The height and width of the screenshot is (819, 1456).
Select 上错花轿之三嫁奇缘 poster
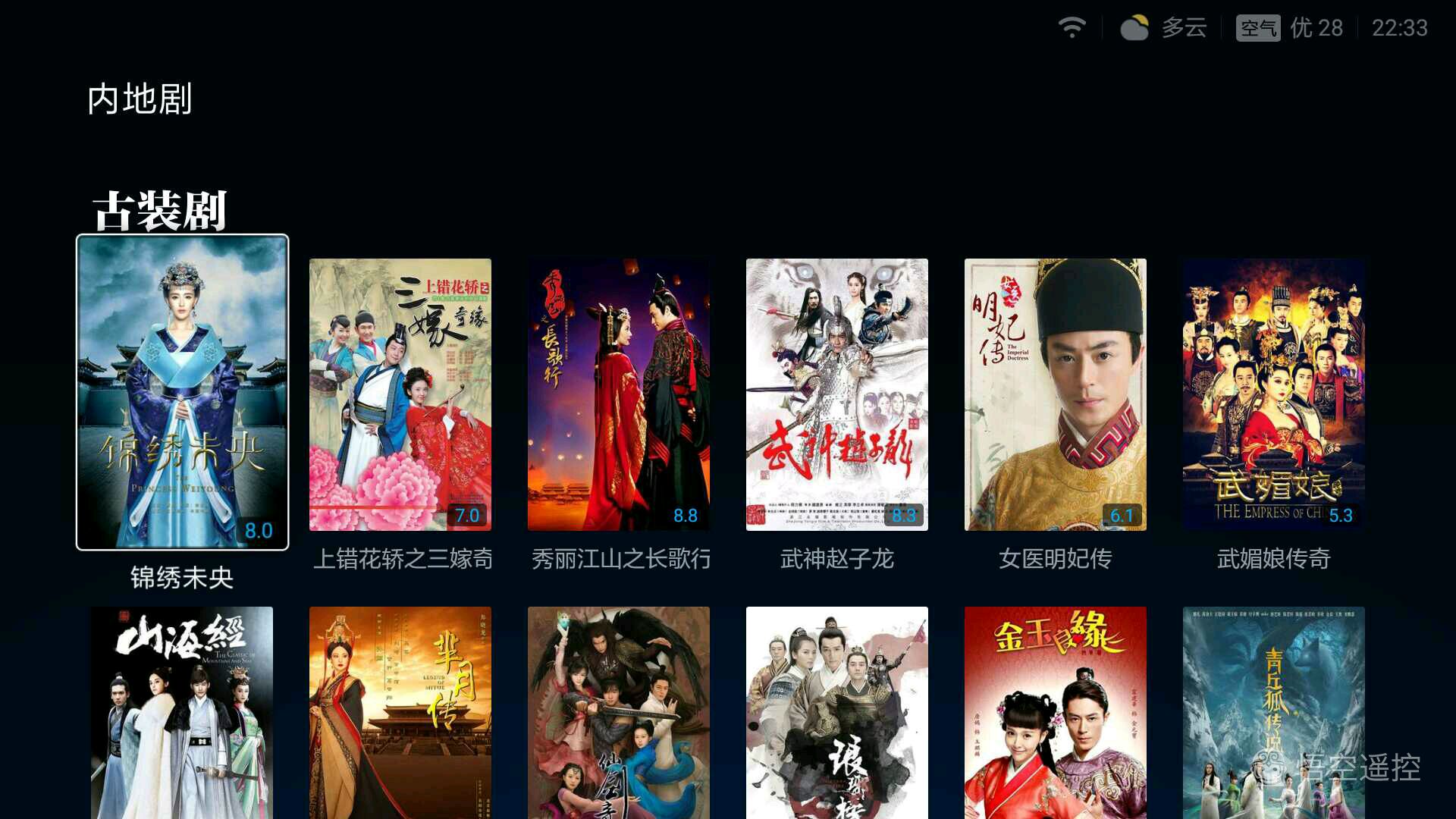tap(400, 394)
